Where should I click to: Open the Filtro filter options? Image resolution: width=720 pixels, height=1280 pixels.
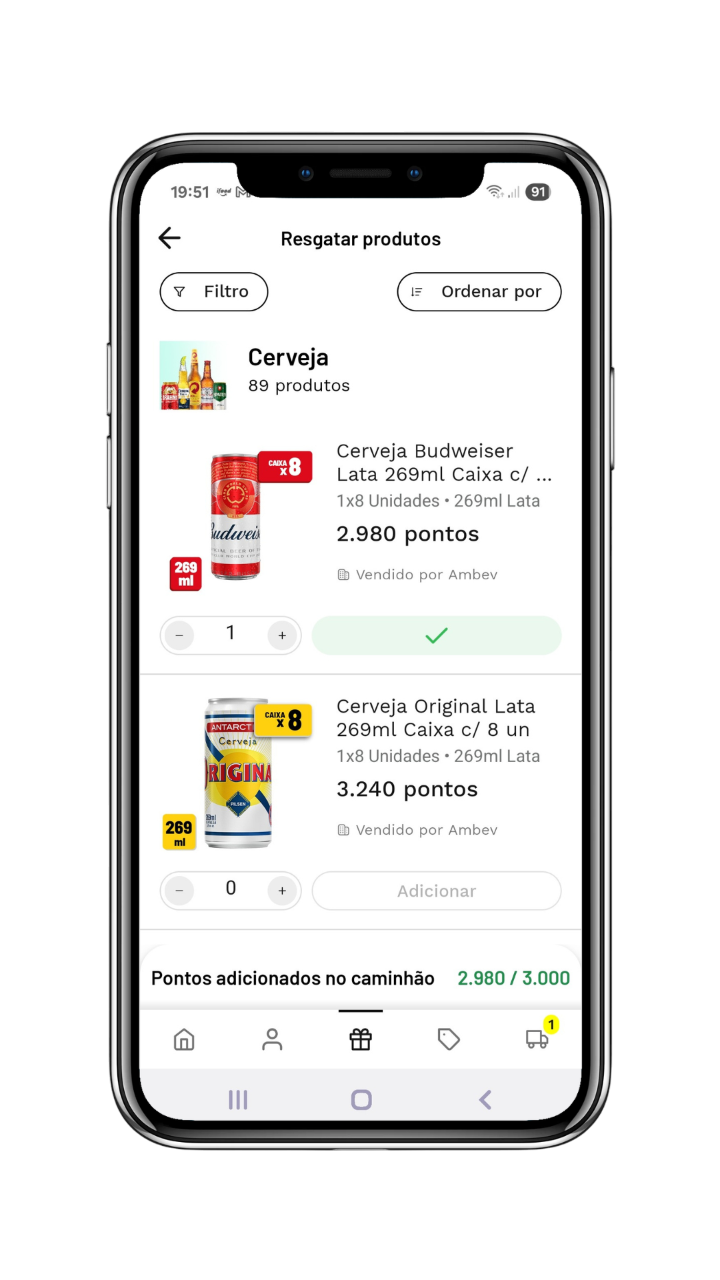(214, 292)
